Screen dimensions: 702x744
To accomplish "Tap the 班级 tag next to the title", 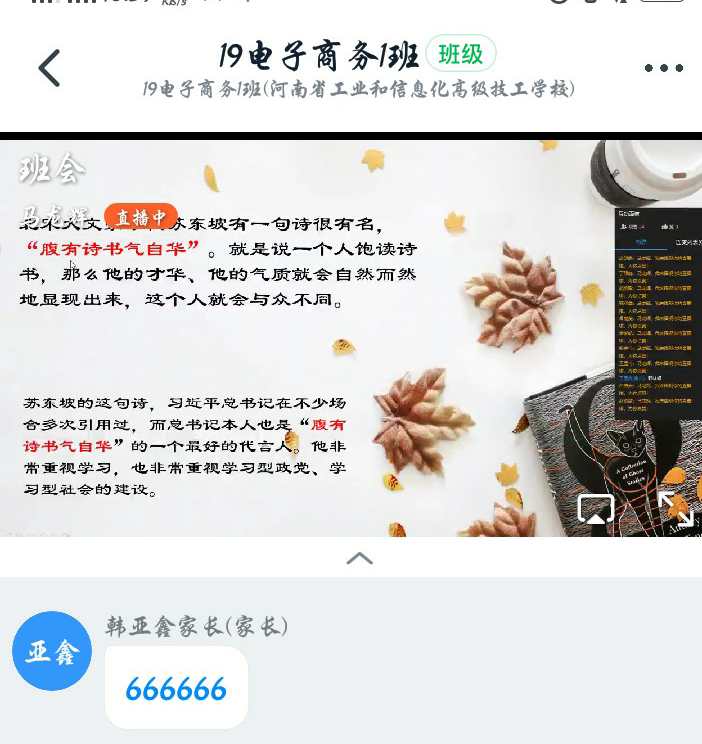I will [460, 54].
